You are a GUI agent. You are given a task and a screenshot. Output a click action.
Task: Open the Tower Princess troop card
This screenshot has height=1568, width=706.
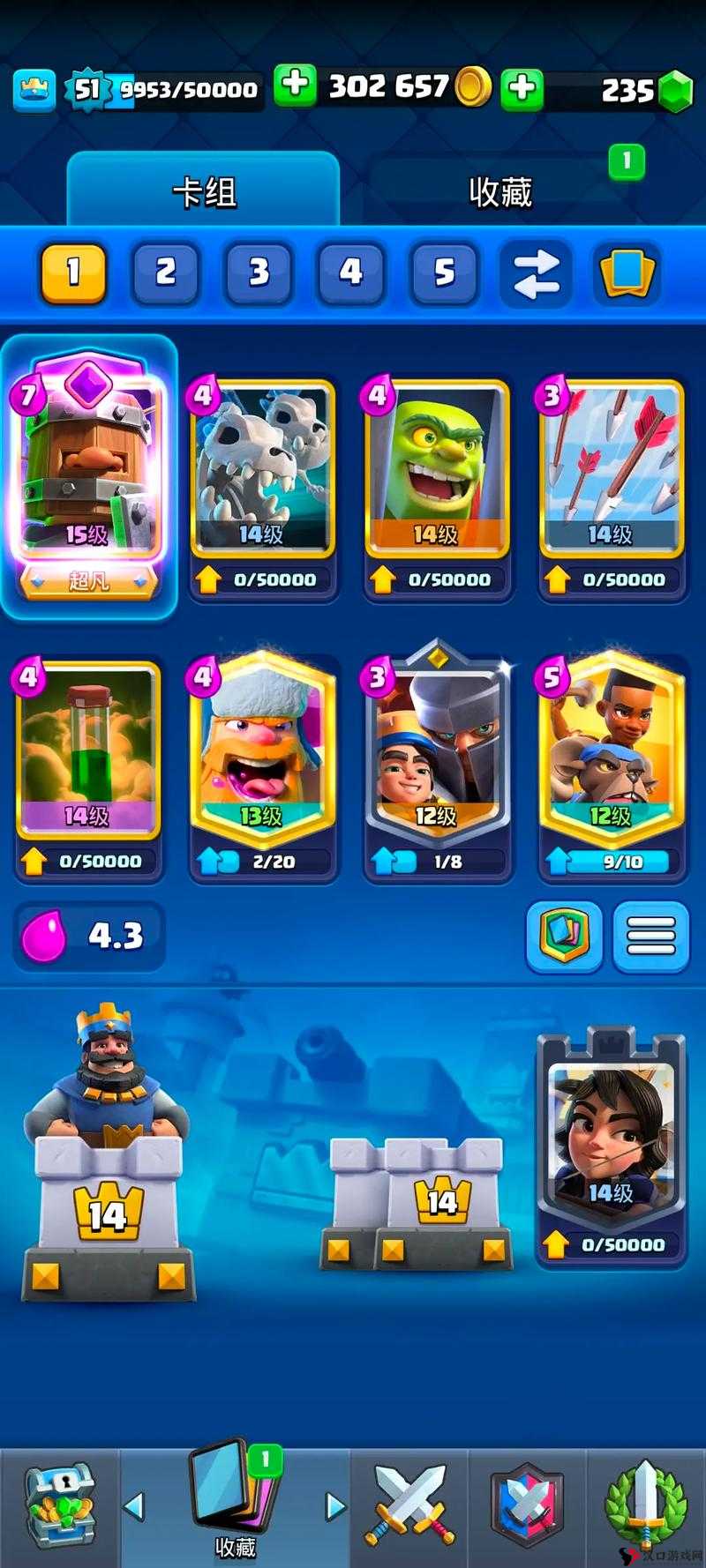tap(611, 1138)
